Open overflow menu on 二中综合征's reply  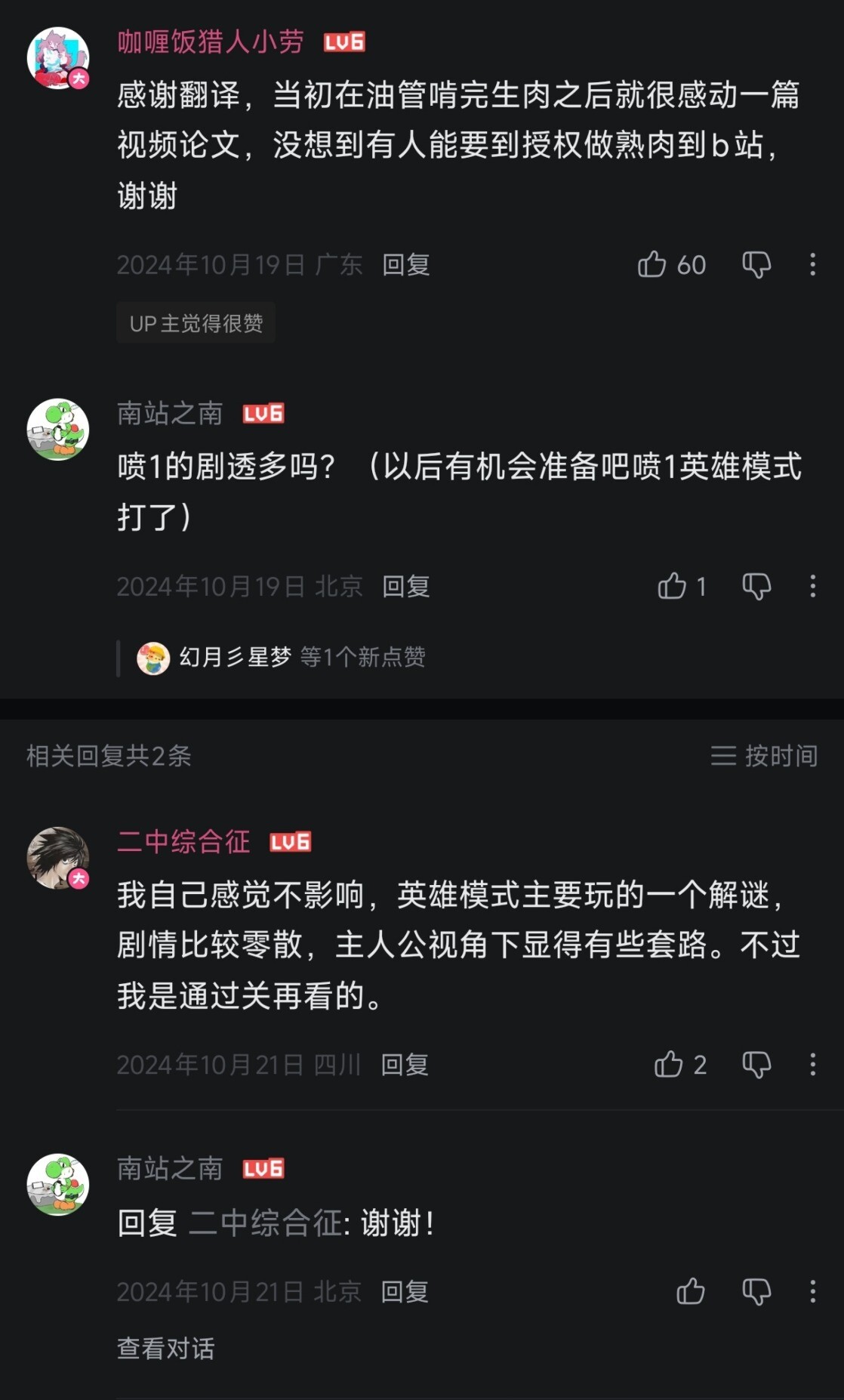tap(812, 1064)
